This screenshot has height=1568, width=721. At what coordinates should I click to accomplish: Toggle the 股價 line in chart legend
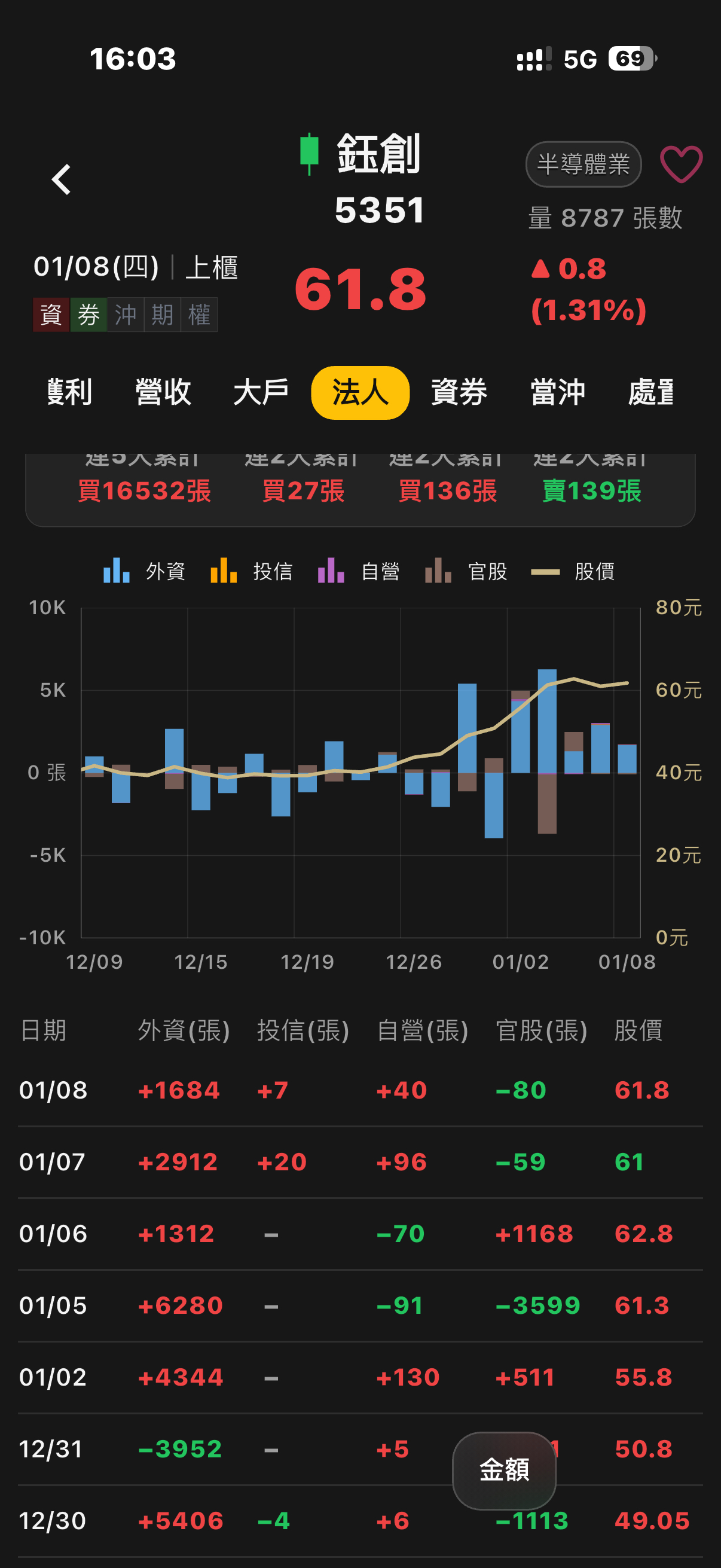(x=573, y=571)
